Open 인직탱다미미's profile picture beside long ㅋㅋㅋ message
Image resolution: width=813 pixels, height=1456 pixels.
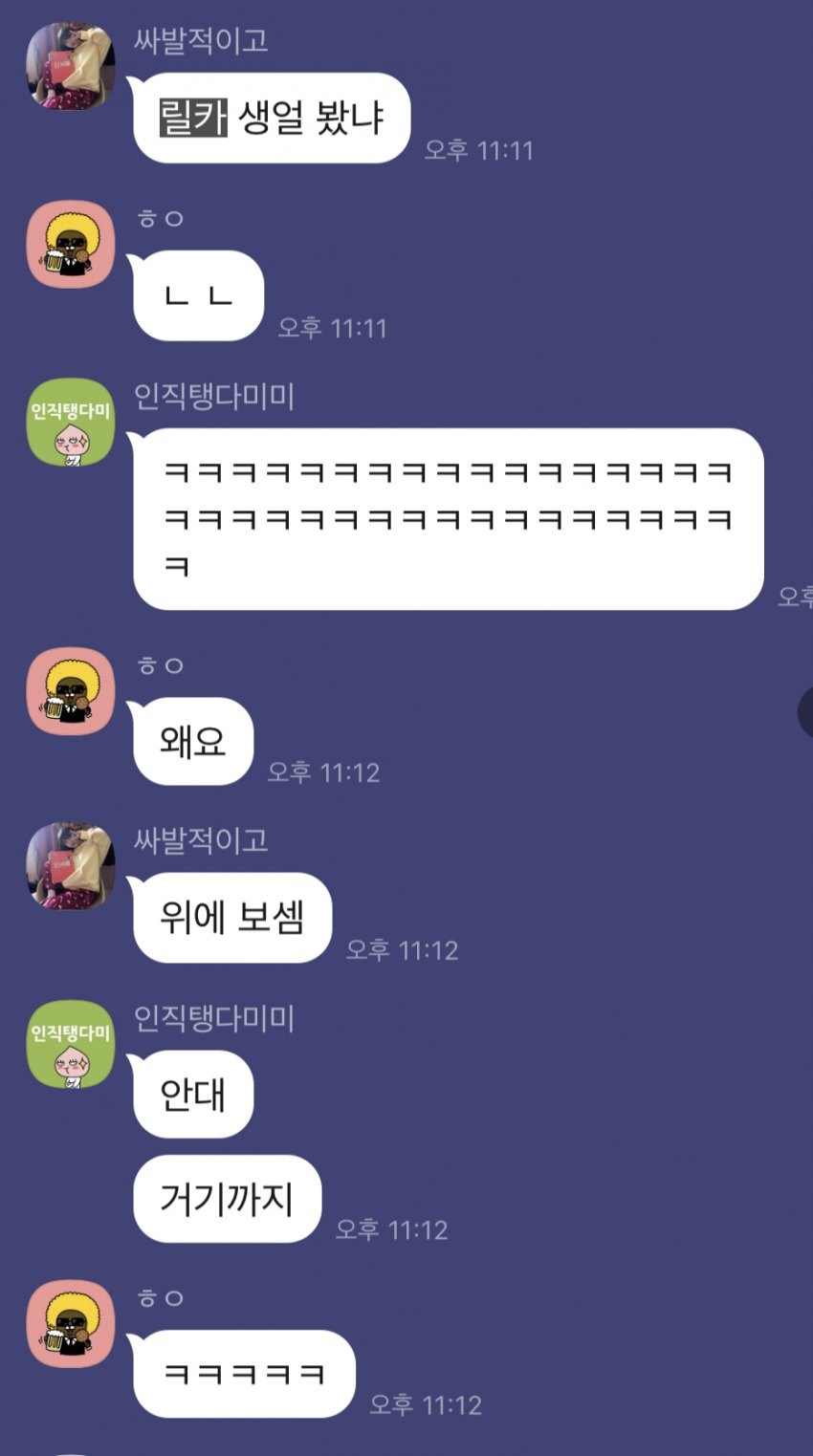(70, 423)
